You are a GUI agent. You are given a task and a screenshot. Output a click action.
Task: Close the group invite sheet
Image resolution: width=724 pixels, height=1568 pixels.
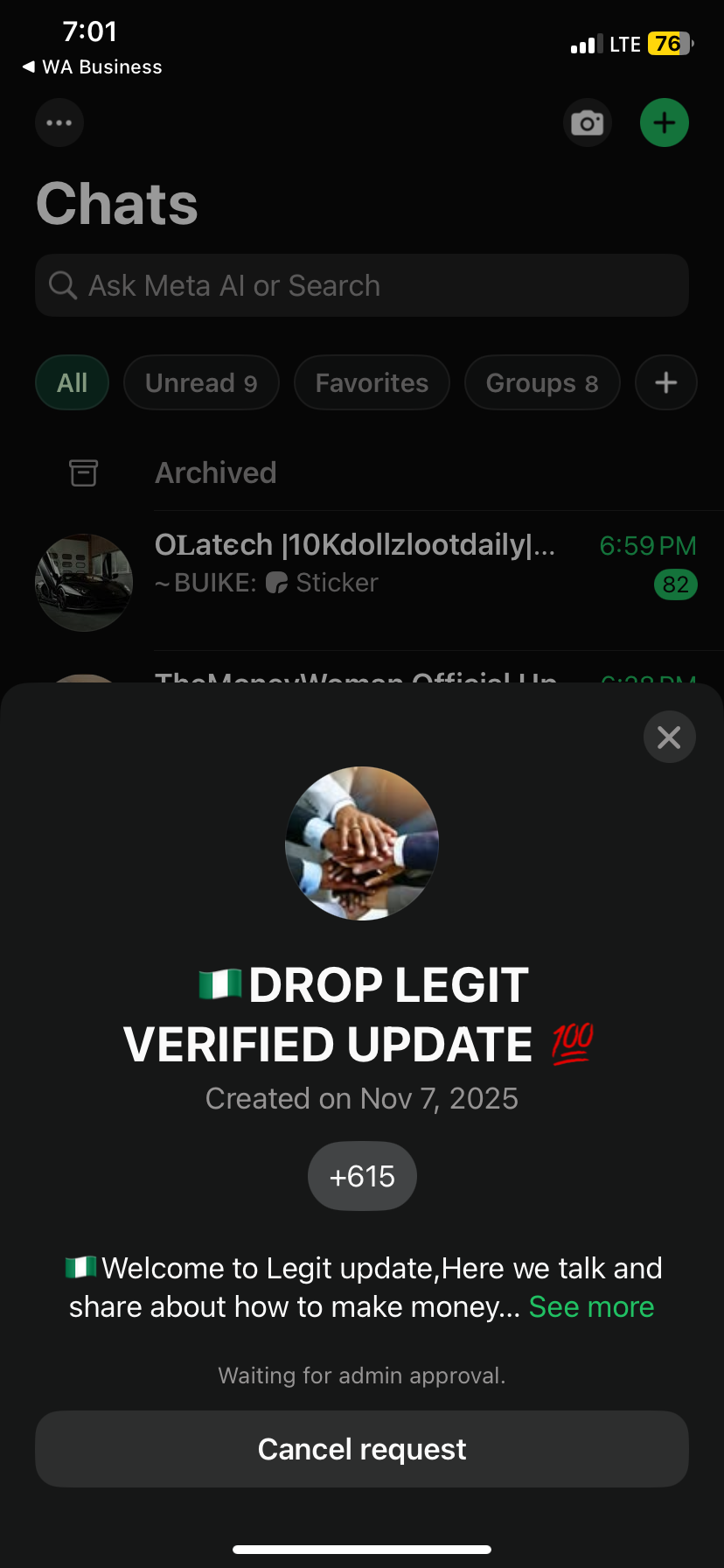pos(669,738)
